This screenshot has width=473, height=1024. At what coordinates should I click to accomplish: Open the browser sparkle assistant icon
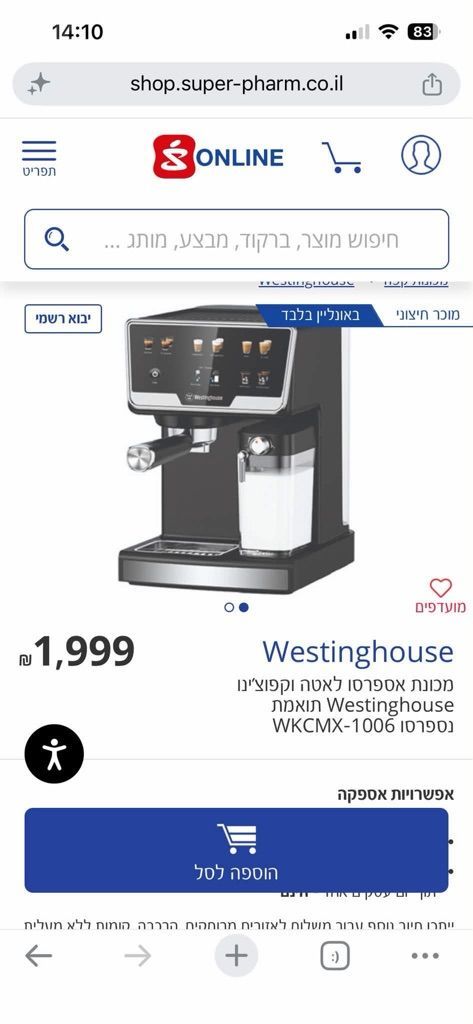(39, 84)
